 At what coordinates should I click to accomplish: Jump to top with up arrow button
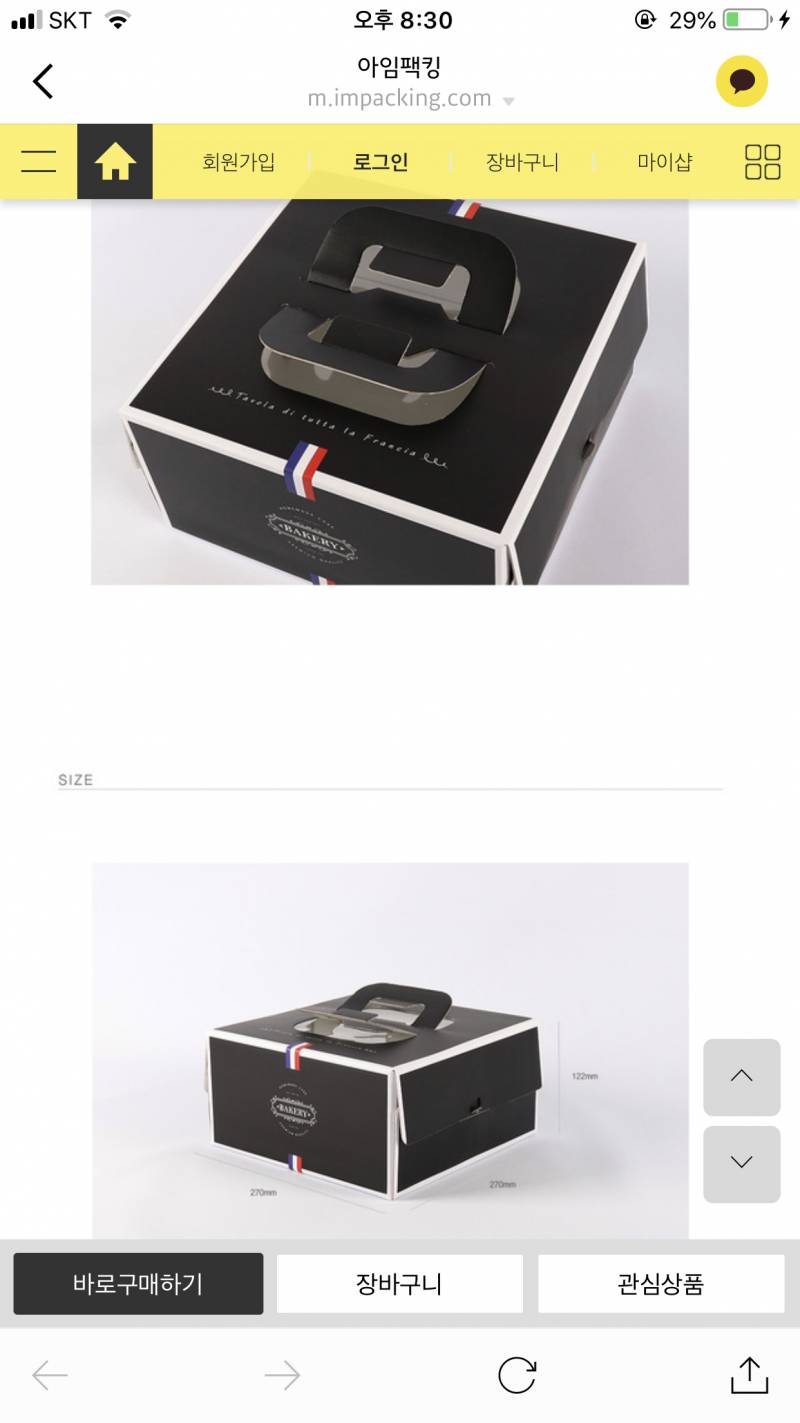click(x=741, y=1077)
